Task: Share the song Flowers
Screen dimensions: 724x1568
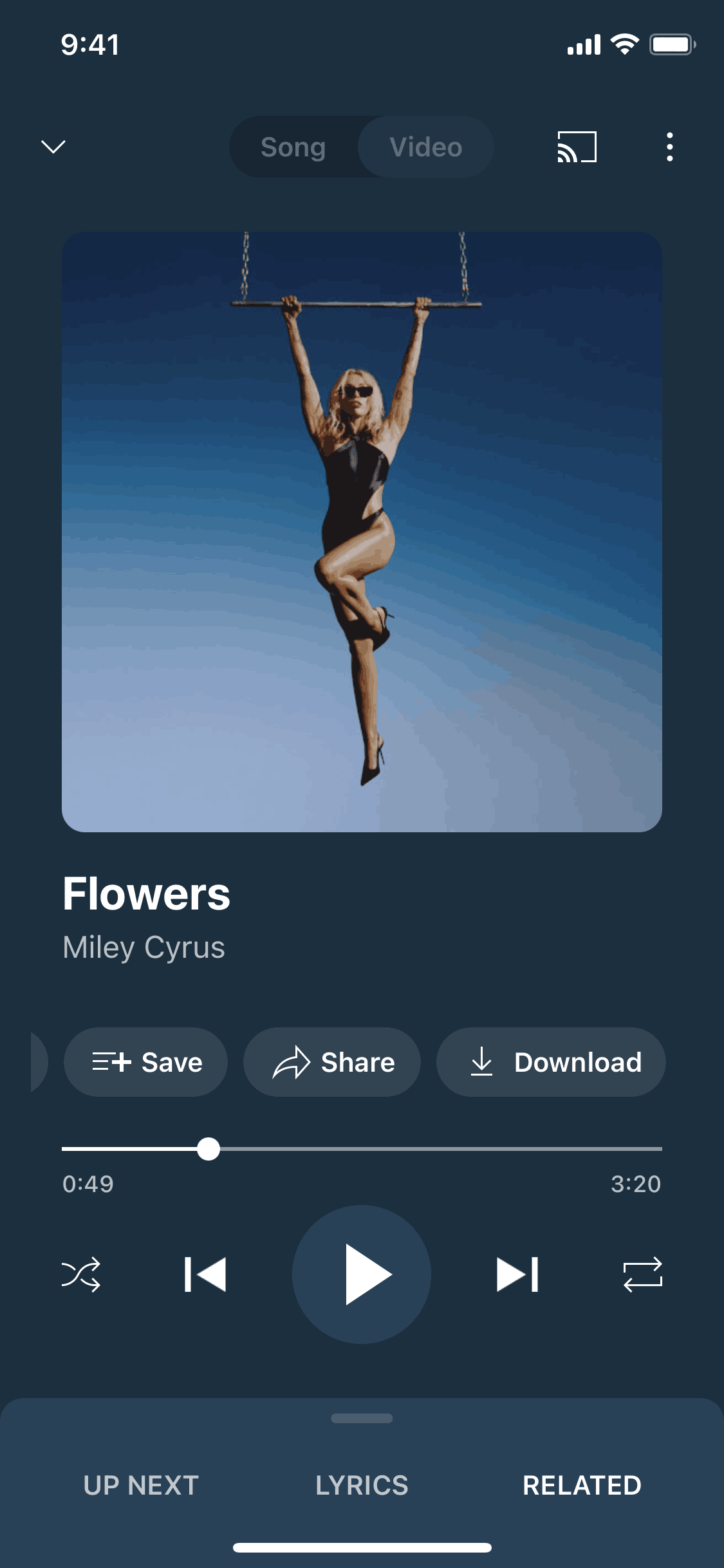Action: point(332,1062)
